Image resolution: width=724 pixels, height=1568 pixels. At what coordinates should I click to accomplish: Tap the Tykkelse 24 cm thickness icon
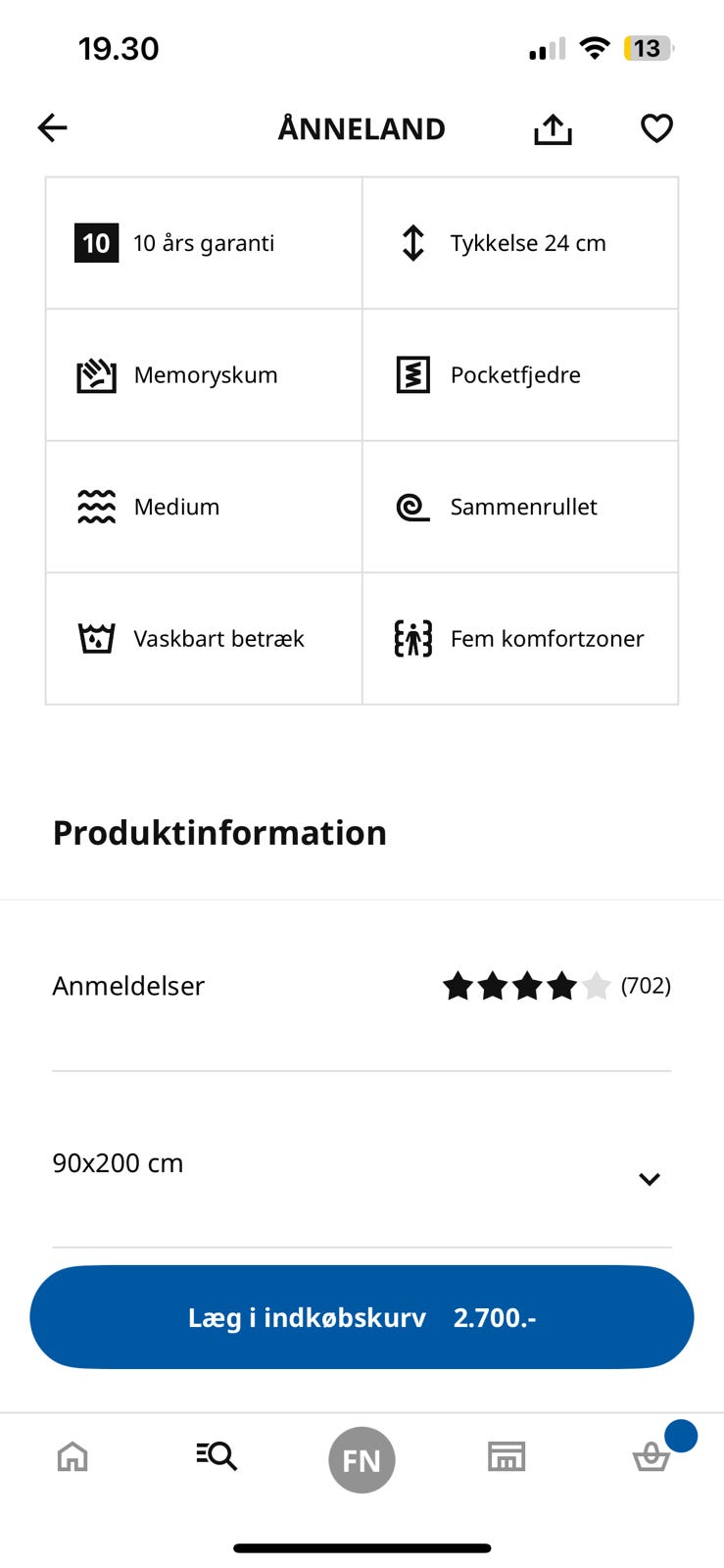point(412,242)
